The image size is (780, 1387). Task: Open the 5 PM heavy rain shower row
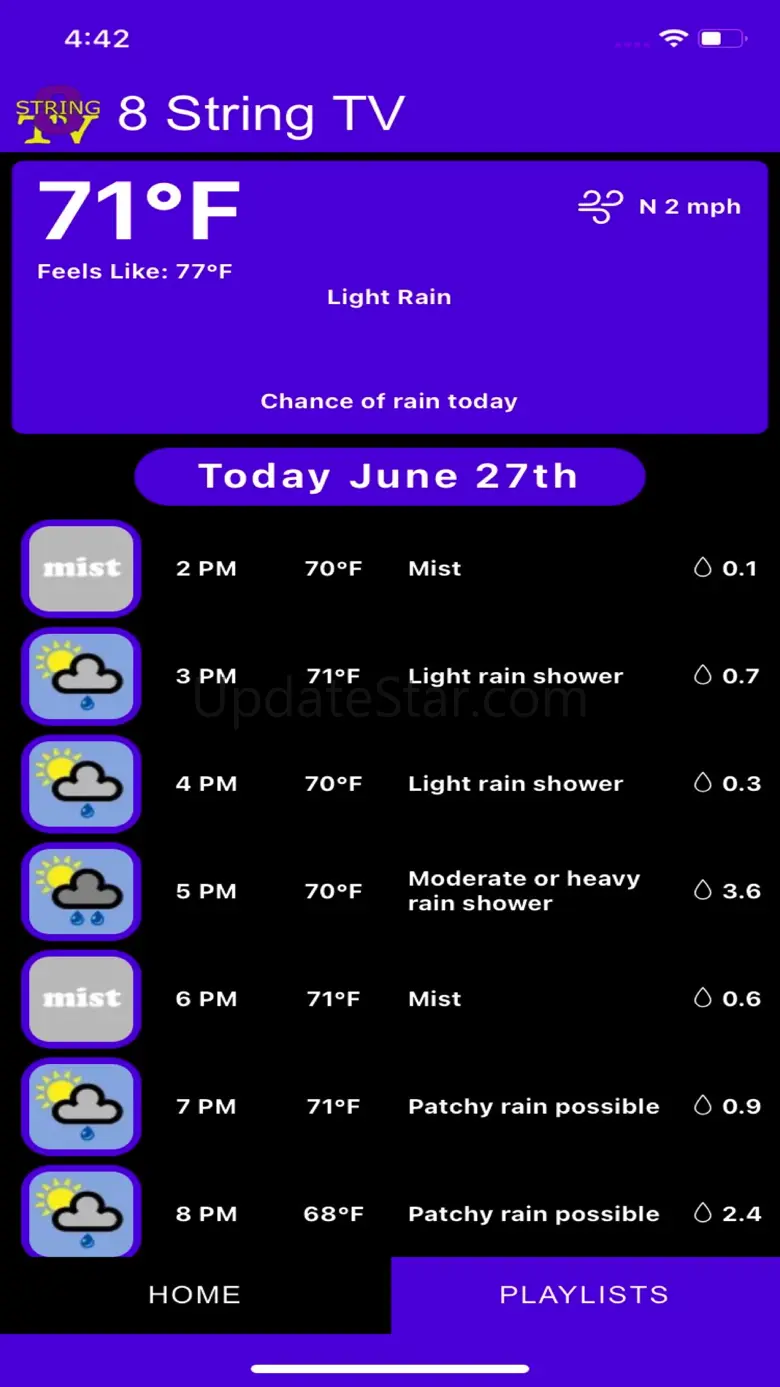point(390,891)
